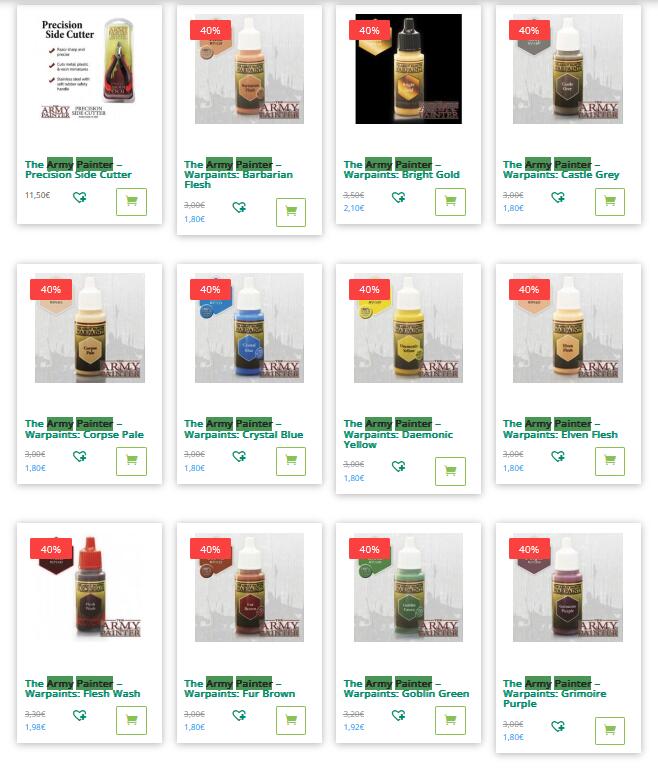Screen dimensions: 658x771
Task: Add Daemonic Yellow to cart
Action: point(450,471)
